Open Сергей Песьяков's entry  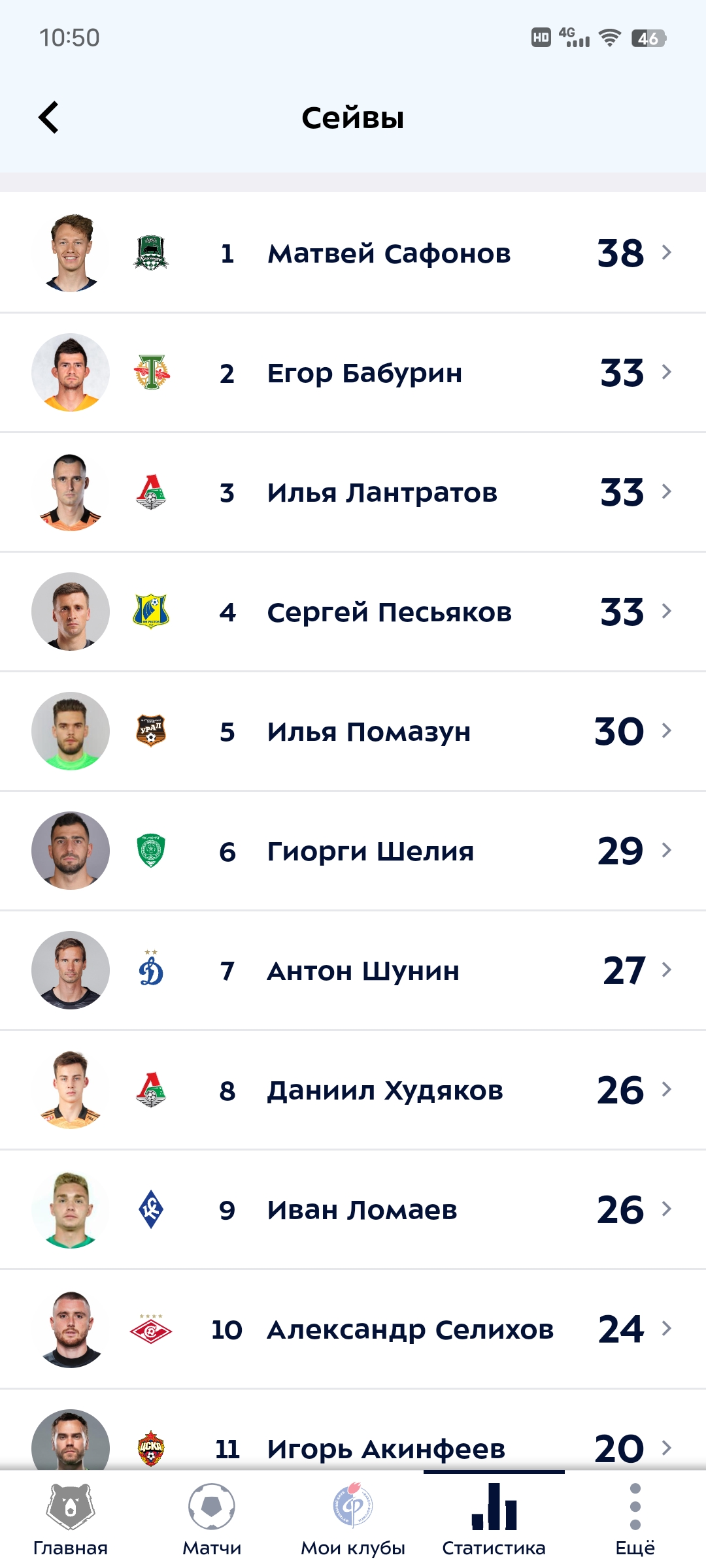[x=389, y=612]
